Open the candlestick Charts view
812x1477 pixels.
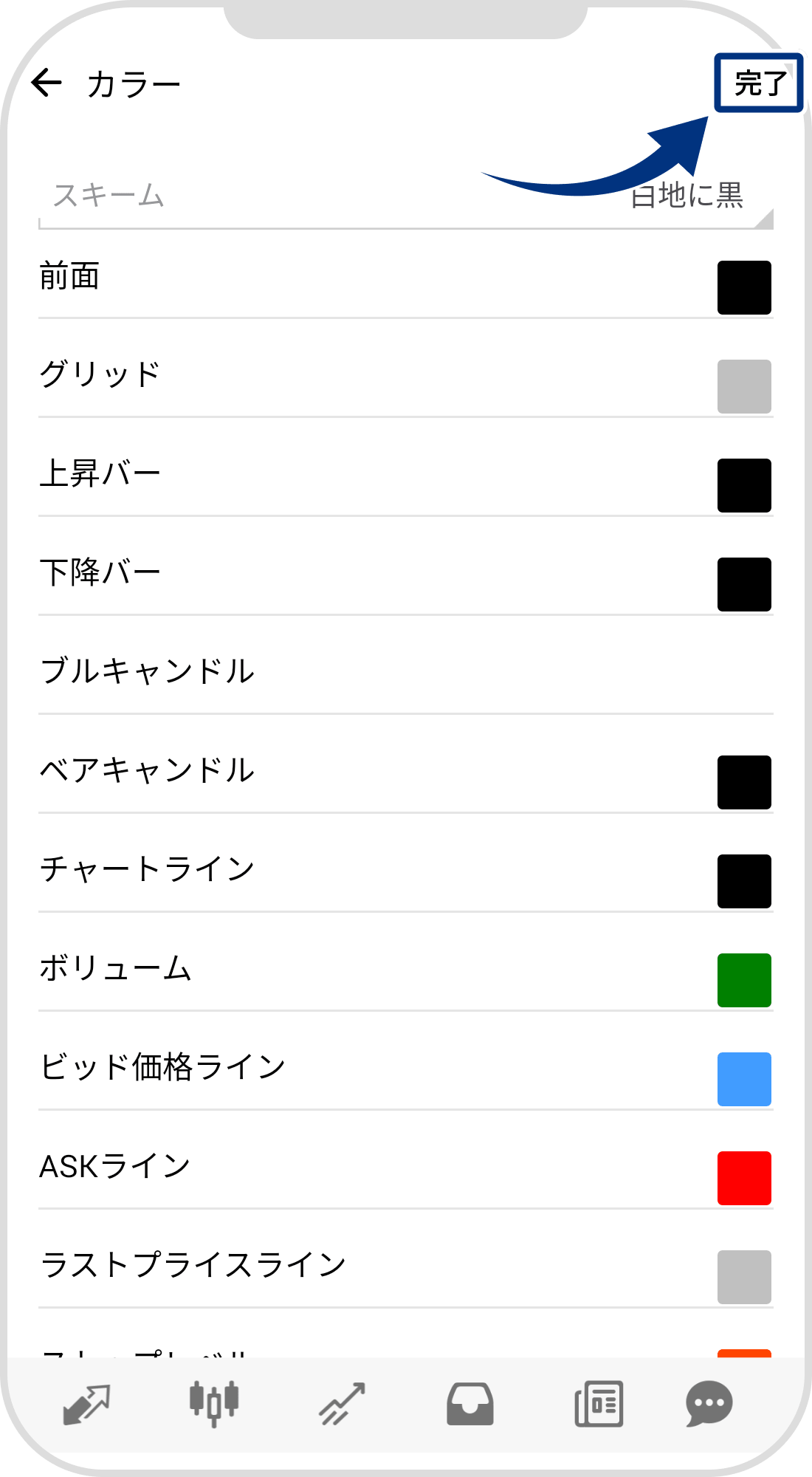(213, 1405)
